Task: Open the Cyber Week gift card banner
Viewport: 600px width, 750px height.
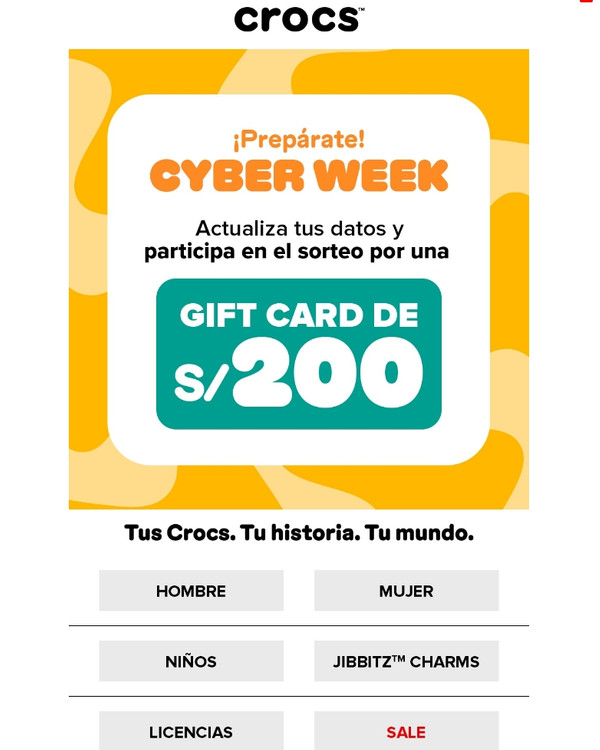Action: pos(298,280)
